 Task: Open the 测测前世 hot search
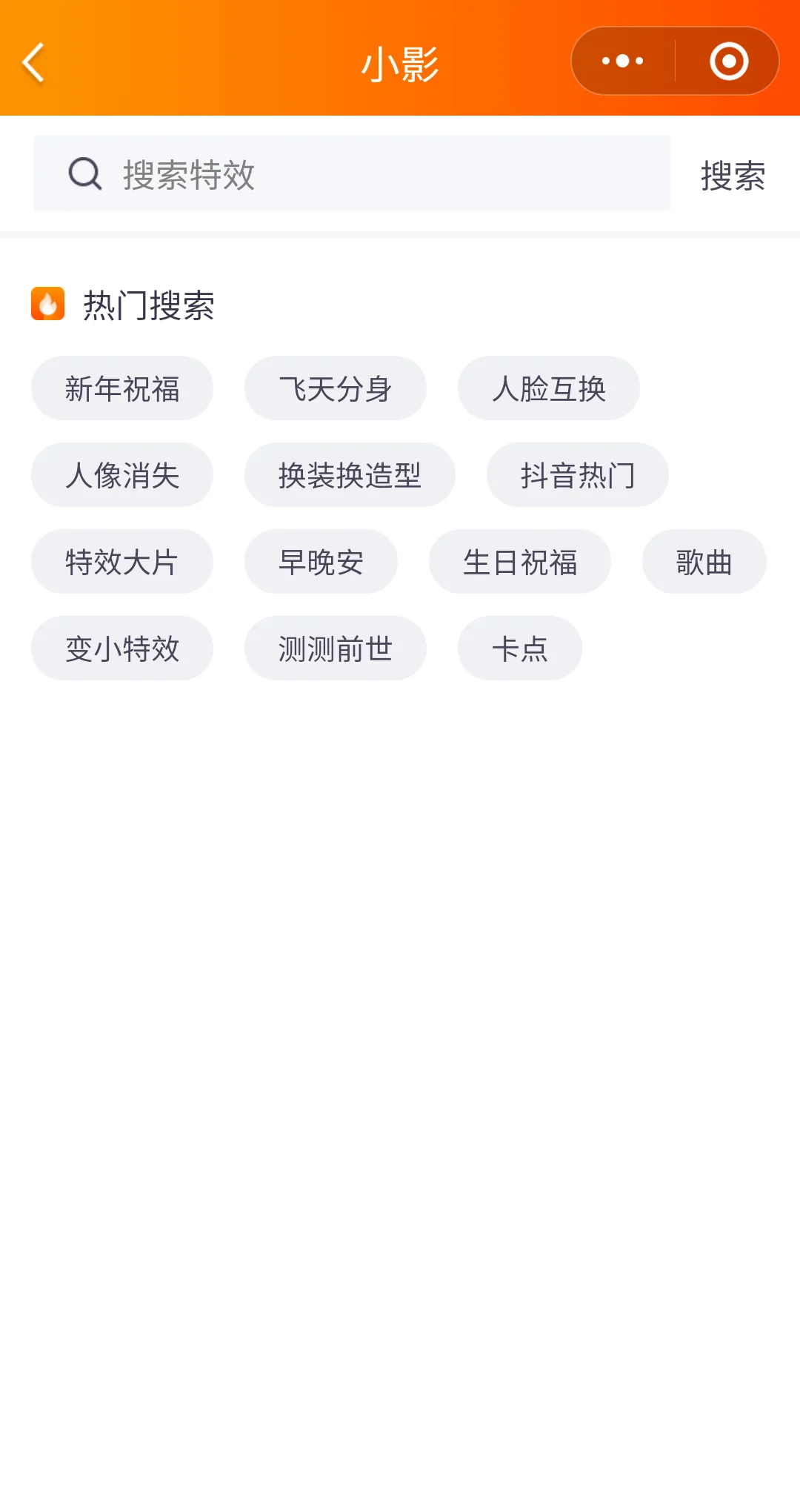pyautogui.click(x=336, y=649)
